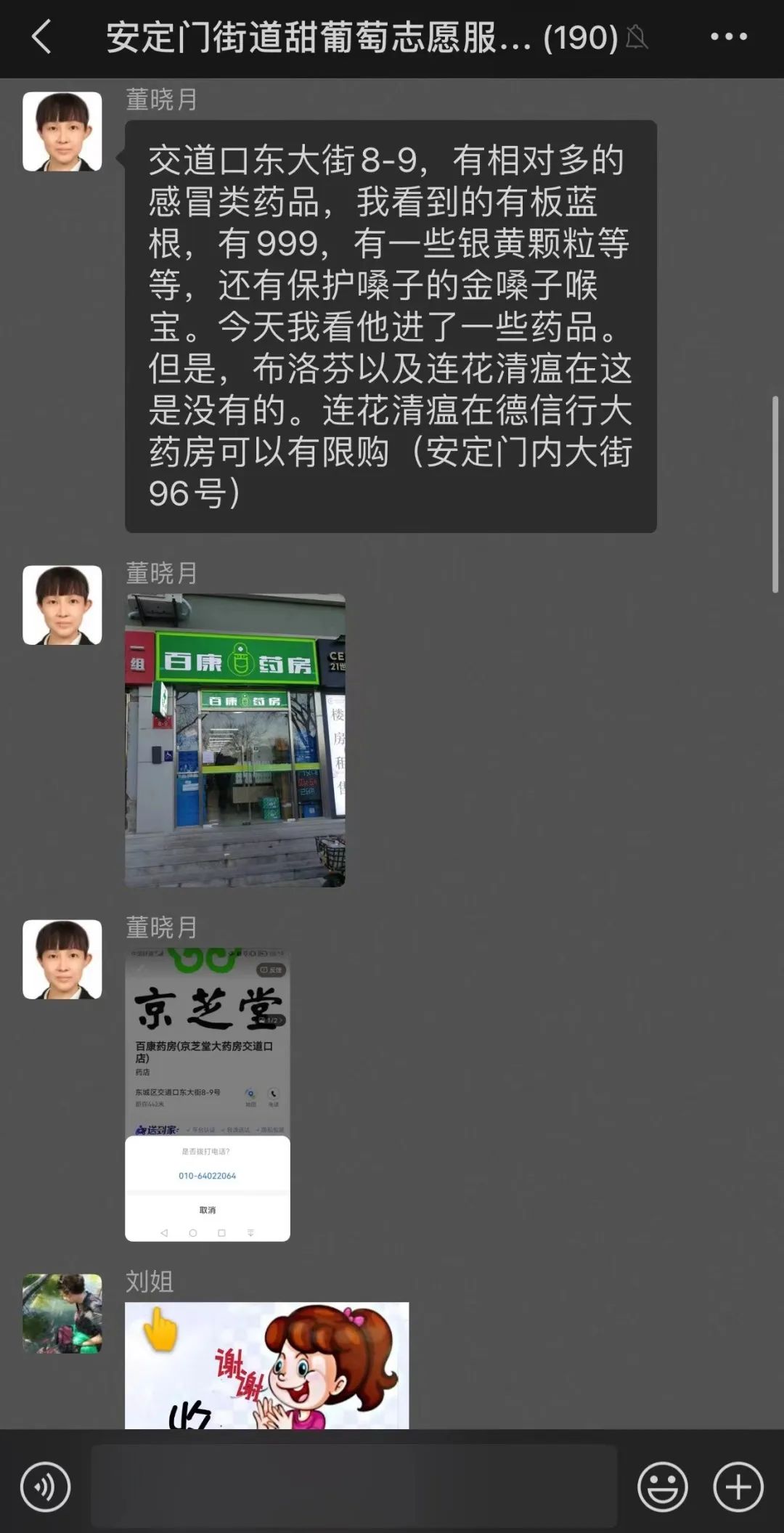View 刘姐's thank-you sticker
This screenshot has height=1533, width=784.
266,1365
